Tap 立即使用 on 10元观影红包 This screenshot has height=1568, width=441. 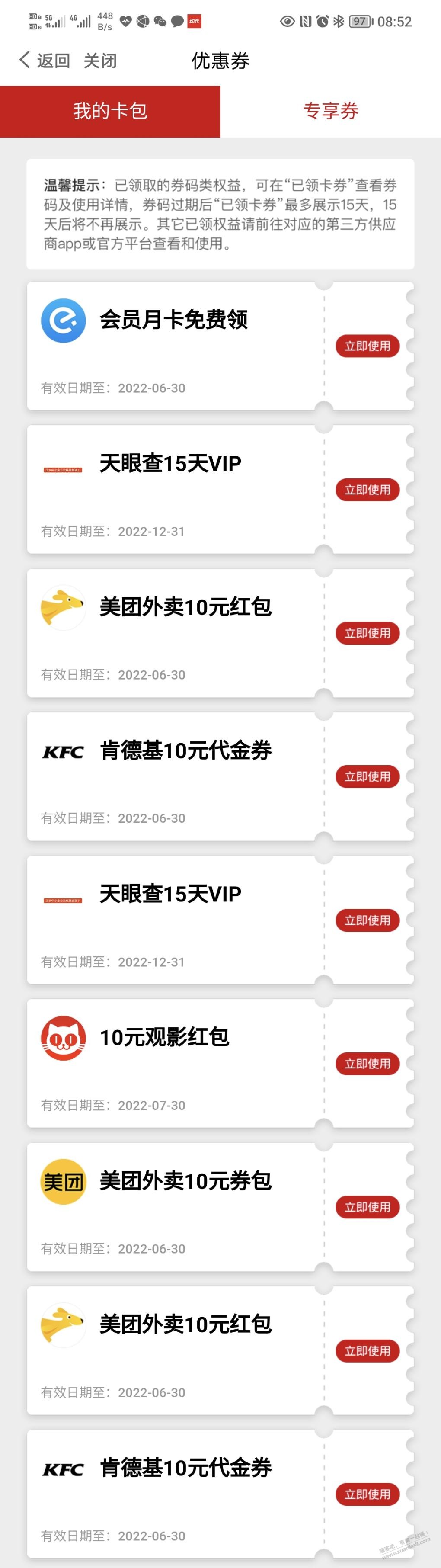pyautogui.click(x=367, y=1063)
